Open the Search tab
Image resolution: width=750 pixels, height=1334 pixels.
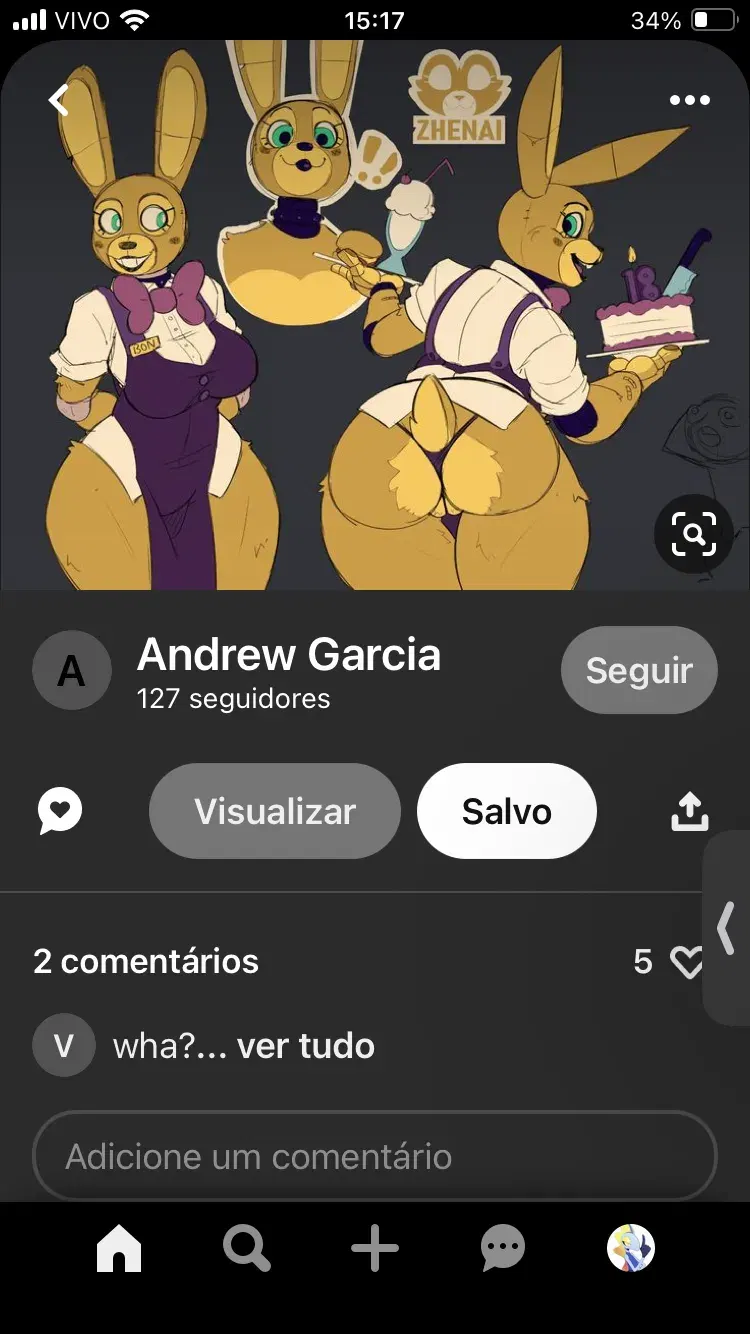[x=246, y=1248]
